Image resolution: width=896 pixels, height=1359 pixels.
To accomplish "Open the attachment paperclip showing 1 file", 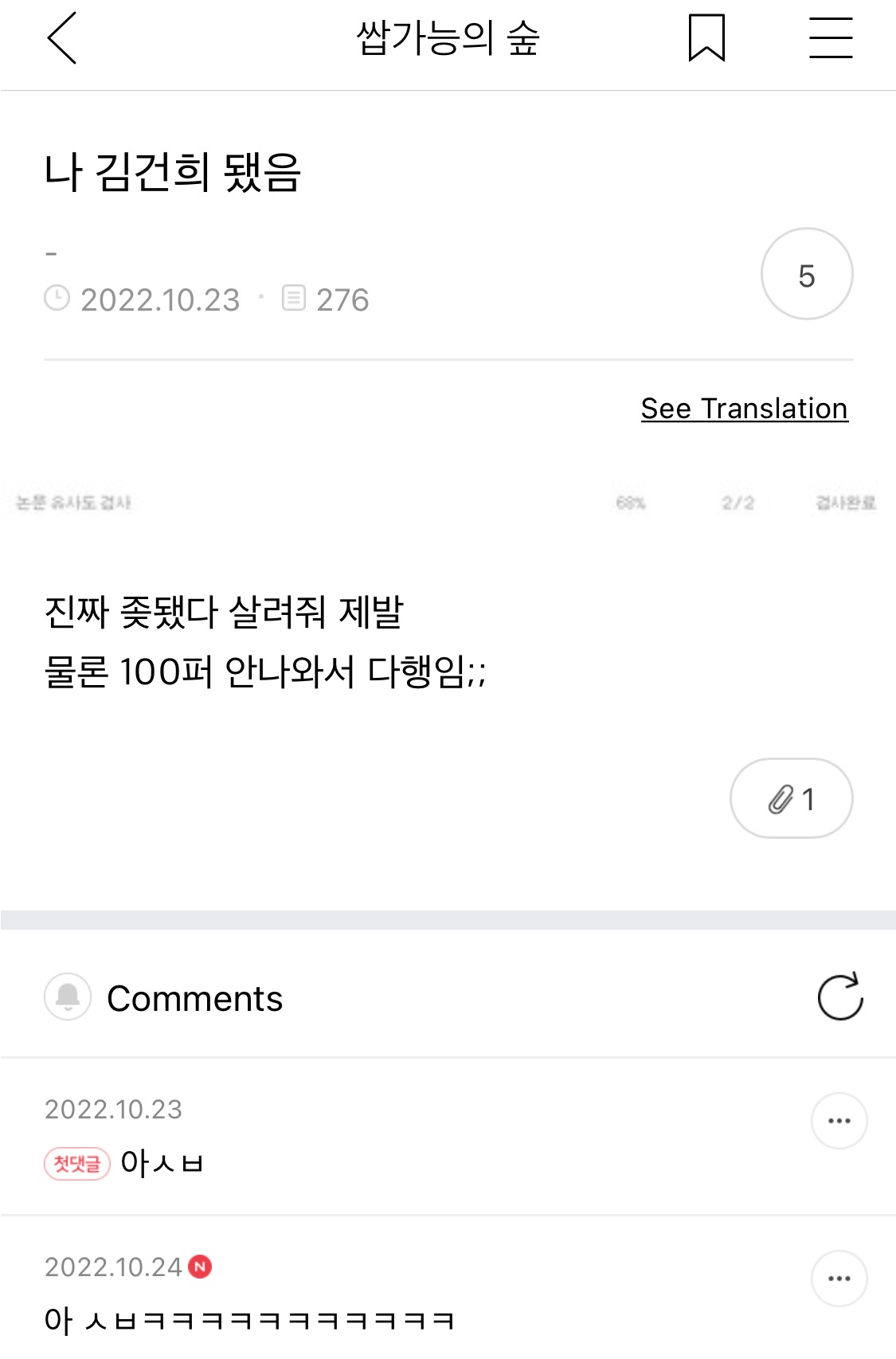I will [x=791, y=798].
